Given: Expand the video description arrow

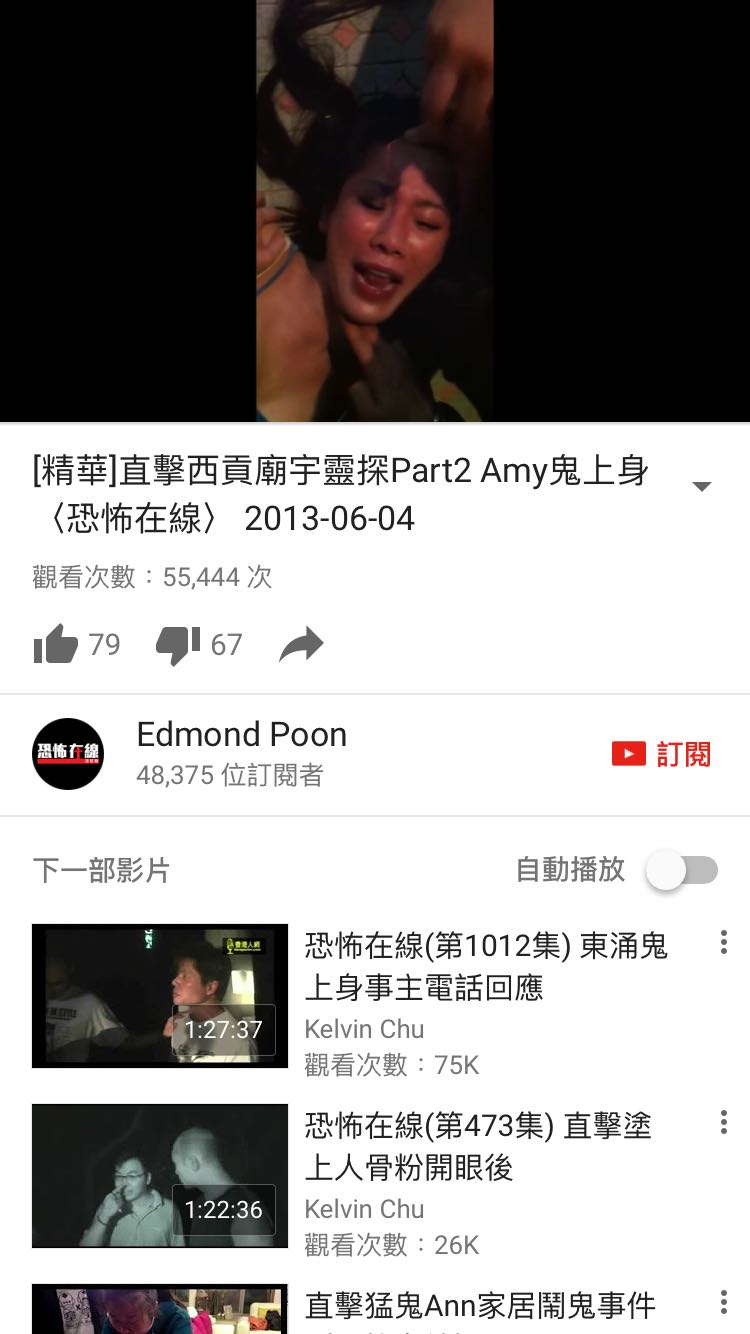Looking at the screenshot, I should [702, 486].
